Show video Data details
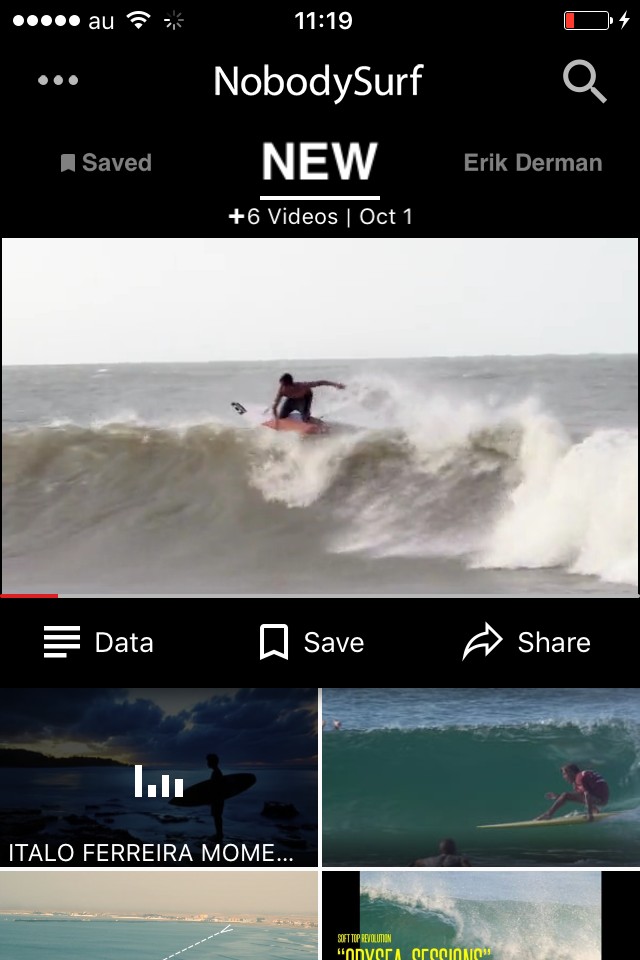Viewport: 640px width, 960px height. coord(98,642)
